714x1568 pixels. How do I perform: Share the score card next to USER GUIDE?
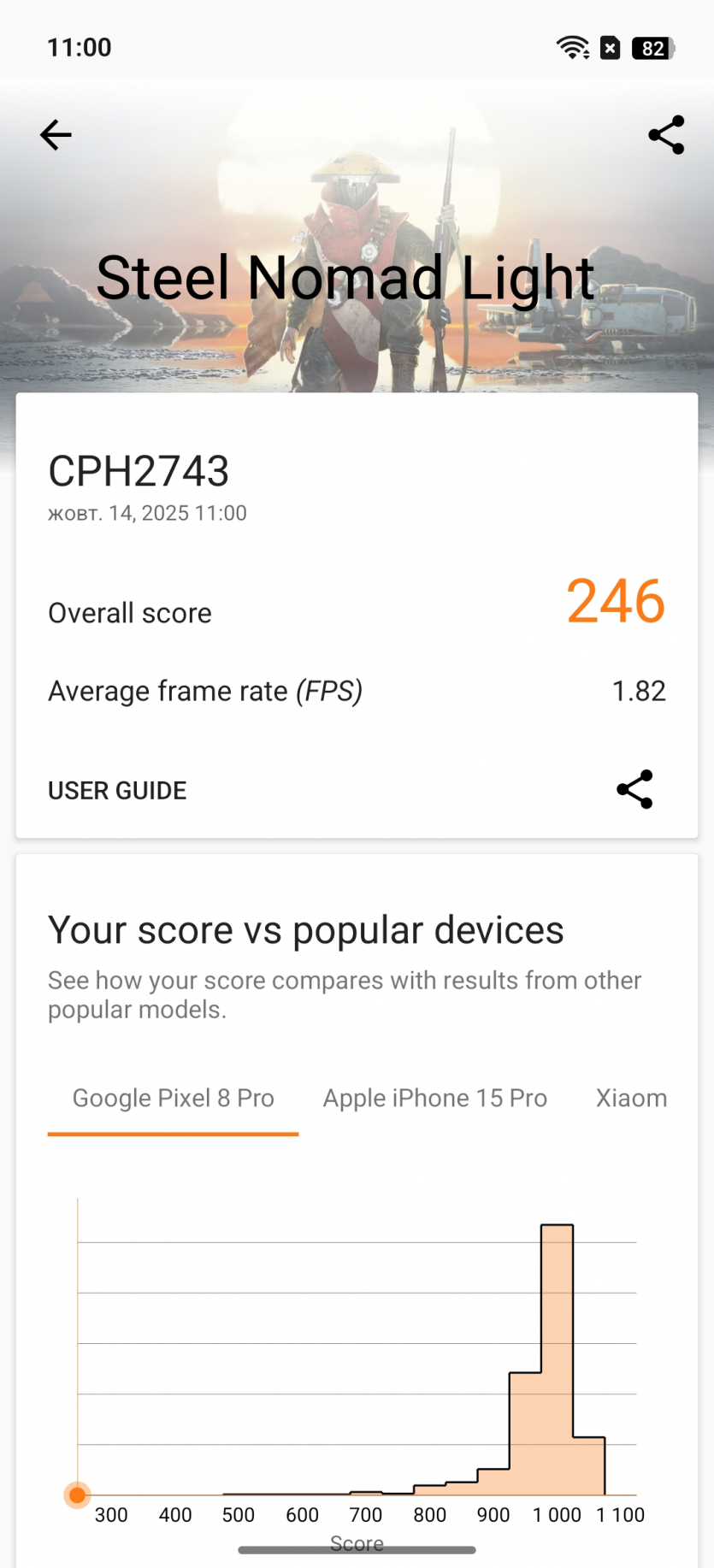[x=634, y=789]
